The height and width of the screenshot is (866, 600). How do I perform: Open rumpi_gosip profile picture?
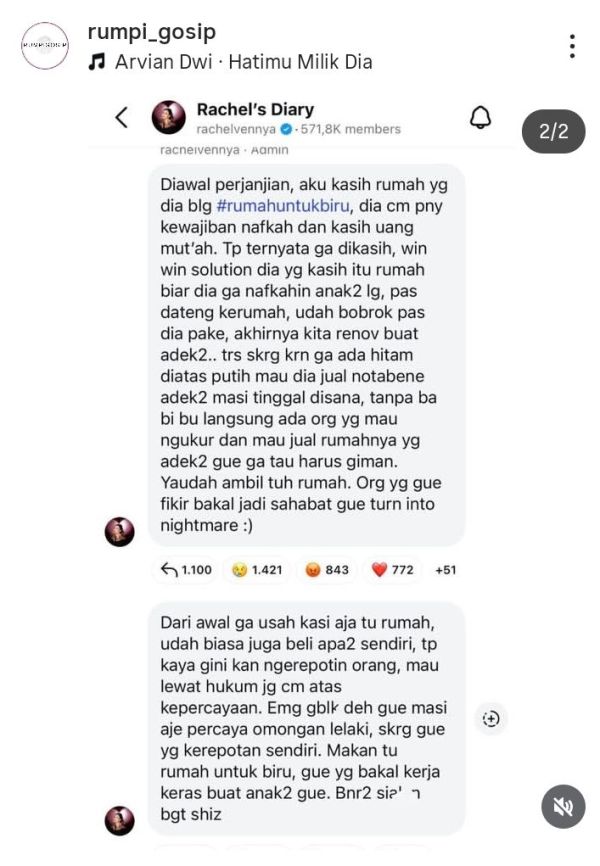pyautogui.click(x=45, y=45)
